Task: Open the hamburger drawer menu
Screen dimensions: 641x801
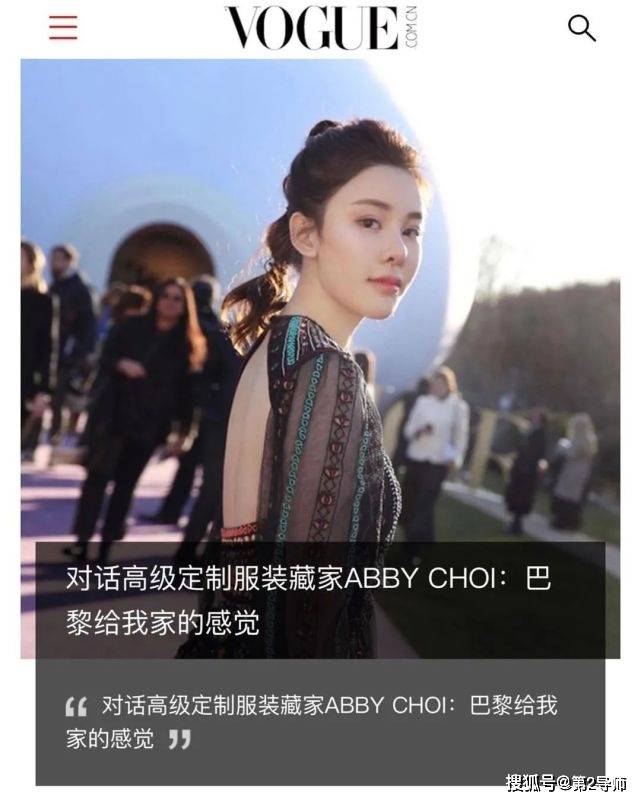Action: [x=63, y=27]
